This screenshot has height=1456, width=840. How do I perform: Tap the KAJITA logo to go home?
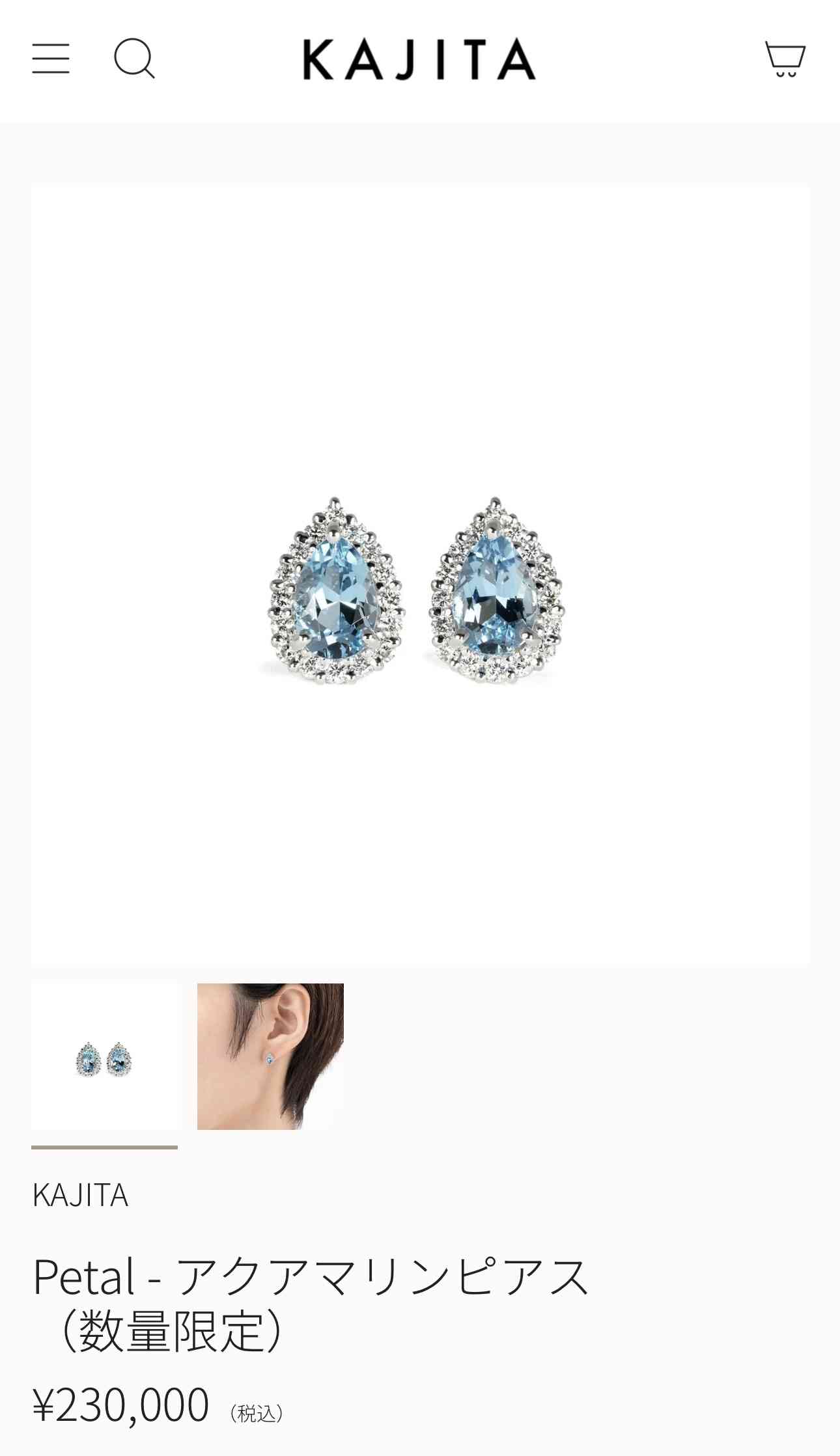(x=419, y=59)
